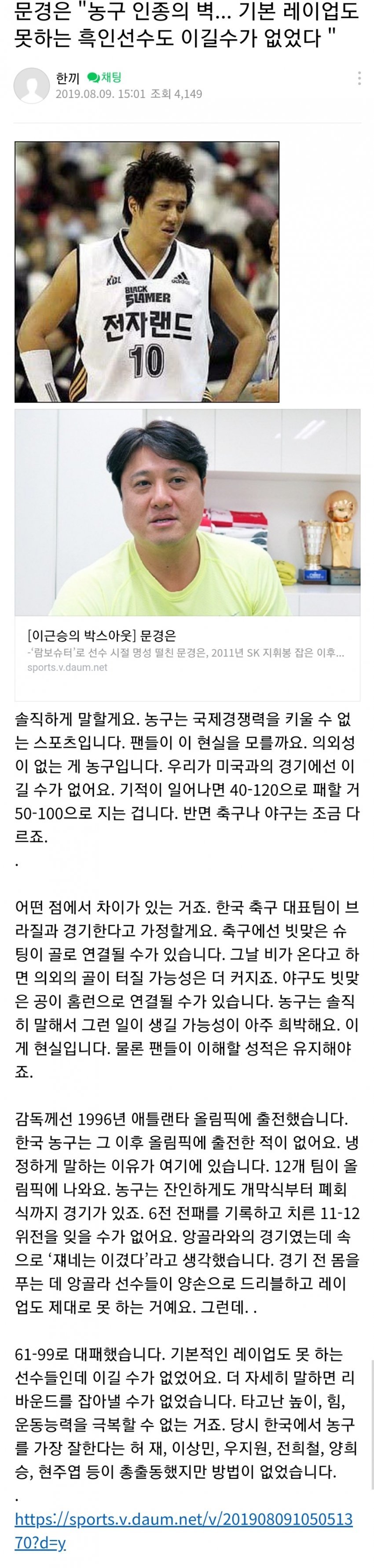Enlarge the 전자랜드 jersey photo in the post
Image resolution: width=374 pixels, height=1568 pixels.
point(147,272)
